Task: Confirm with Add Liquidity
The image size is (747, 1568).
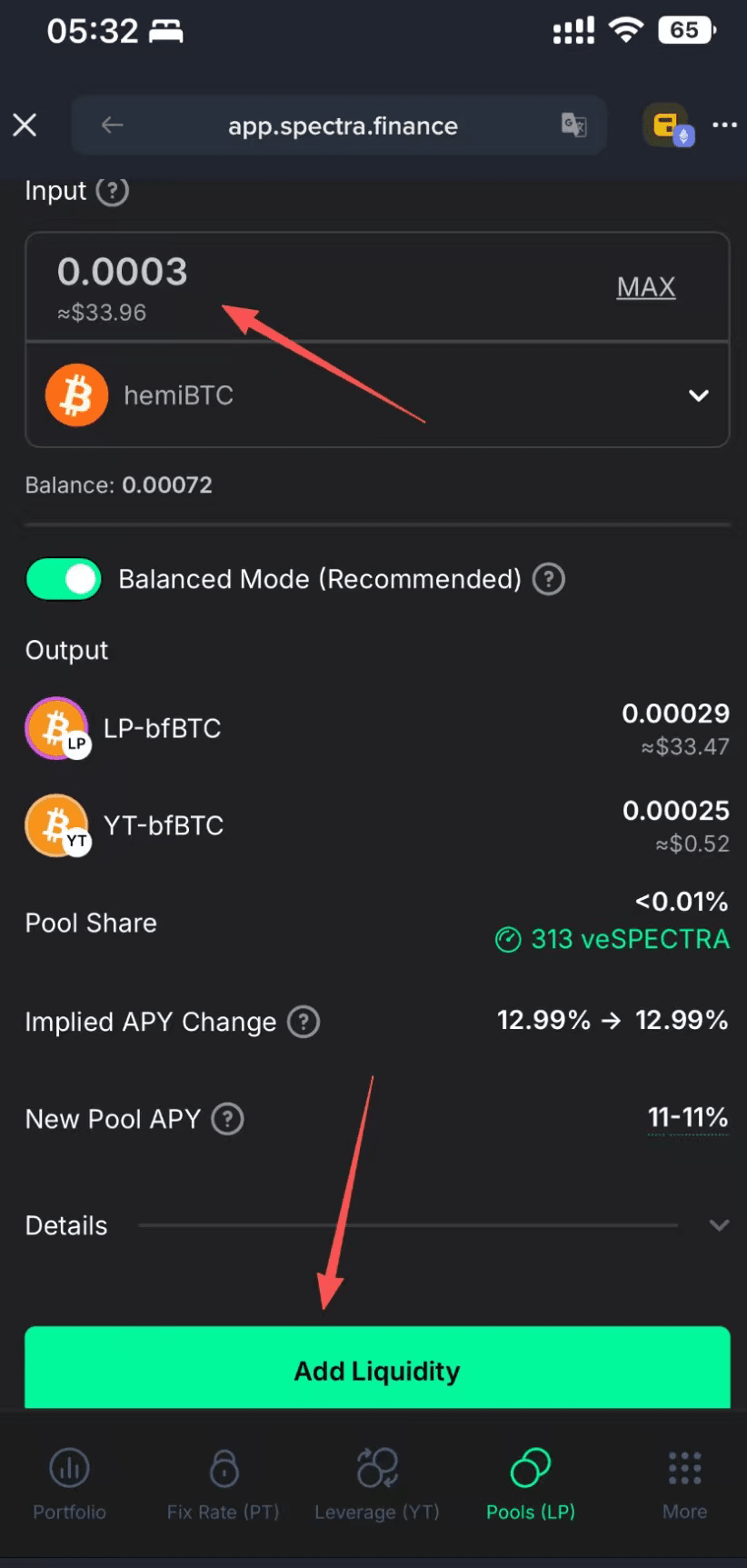Action: [x=377, y=1368]
